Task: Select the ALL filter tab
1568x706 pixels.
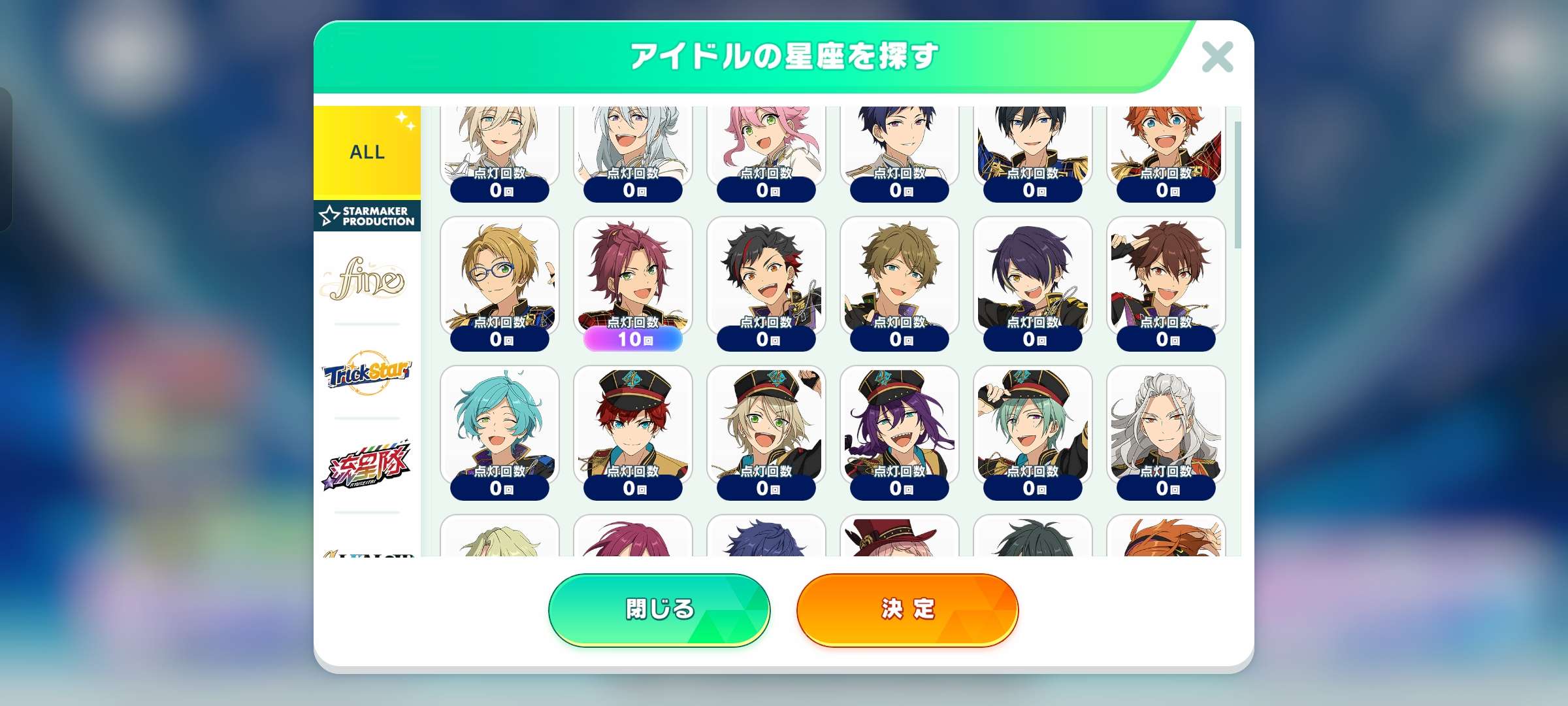Action: click(367, 152)
